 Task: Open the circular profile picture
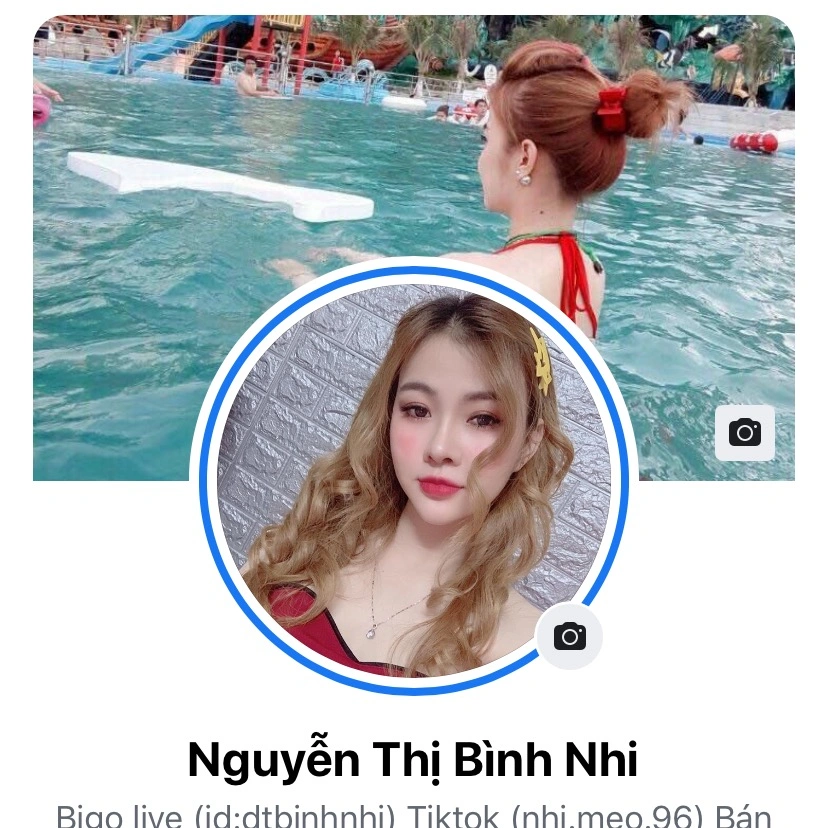coord(413,478)
